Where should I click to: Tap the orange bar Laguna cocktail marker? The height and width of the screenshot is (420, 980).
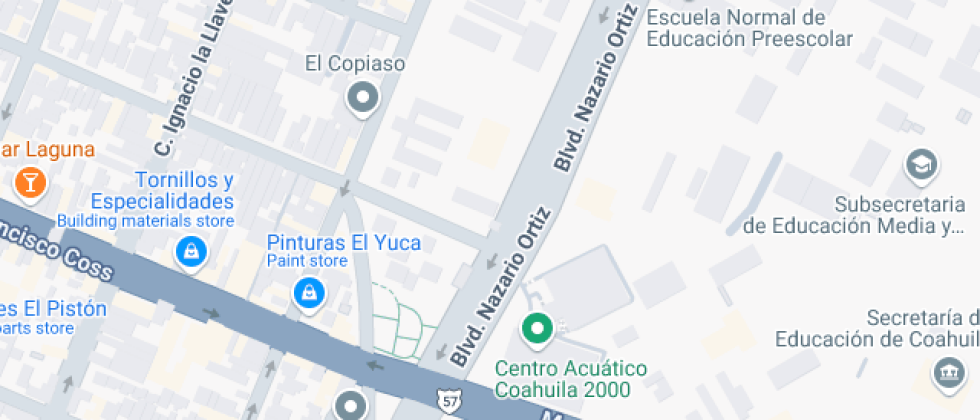click(x=30, y=182)
